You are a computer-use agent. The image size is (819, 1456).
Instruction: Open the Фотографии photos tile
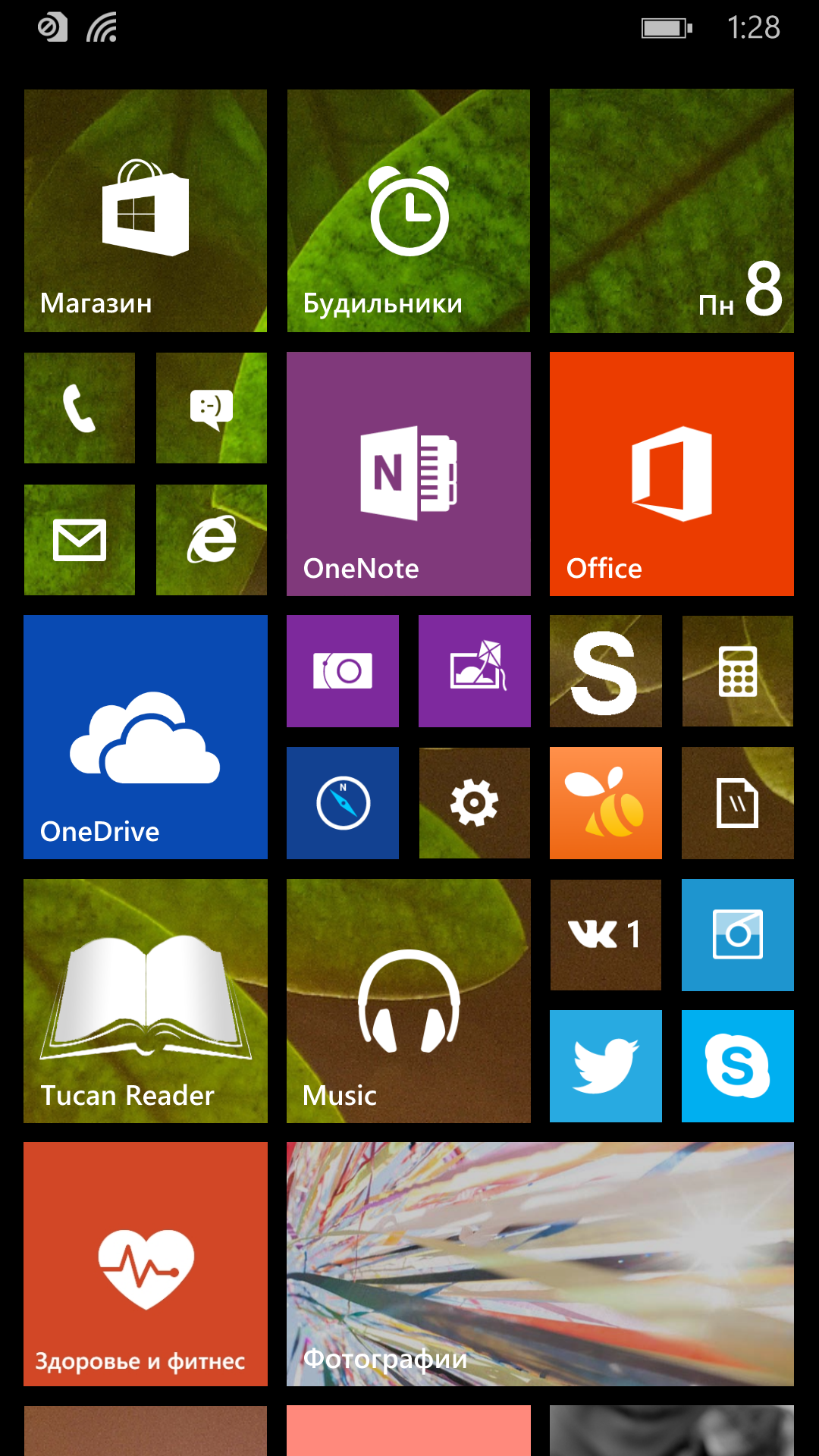coord(540,1264)
